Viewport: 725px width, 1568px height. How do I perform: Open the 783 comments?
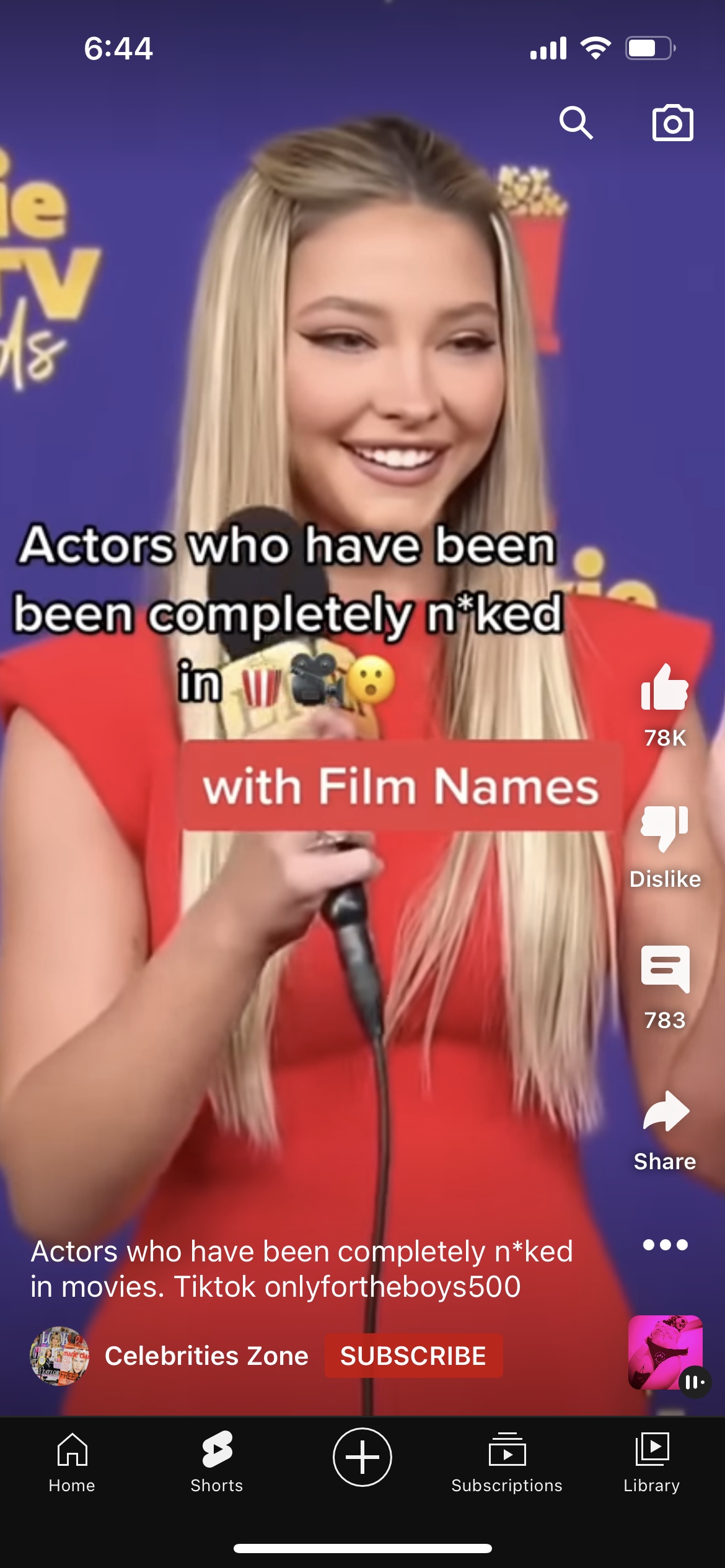click(665, 969)
